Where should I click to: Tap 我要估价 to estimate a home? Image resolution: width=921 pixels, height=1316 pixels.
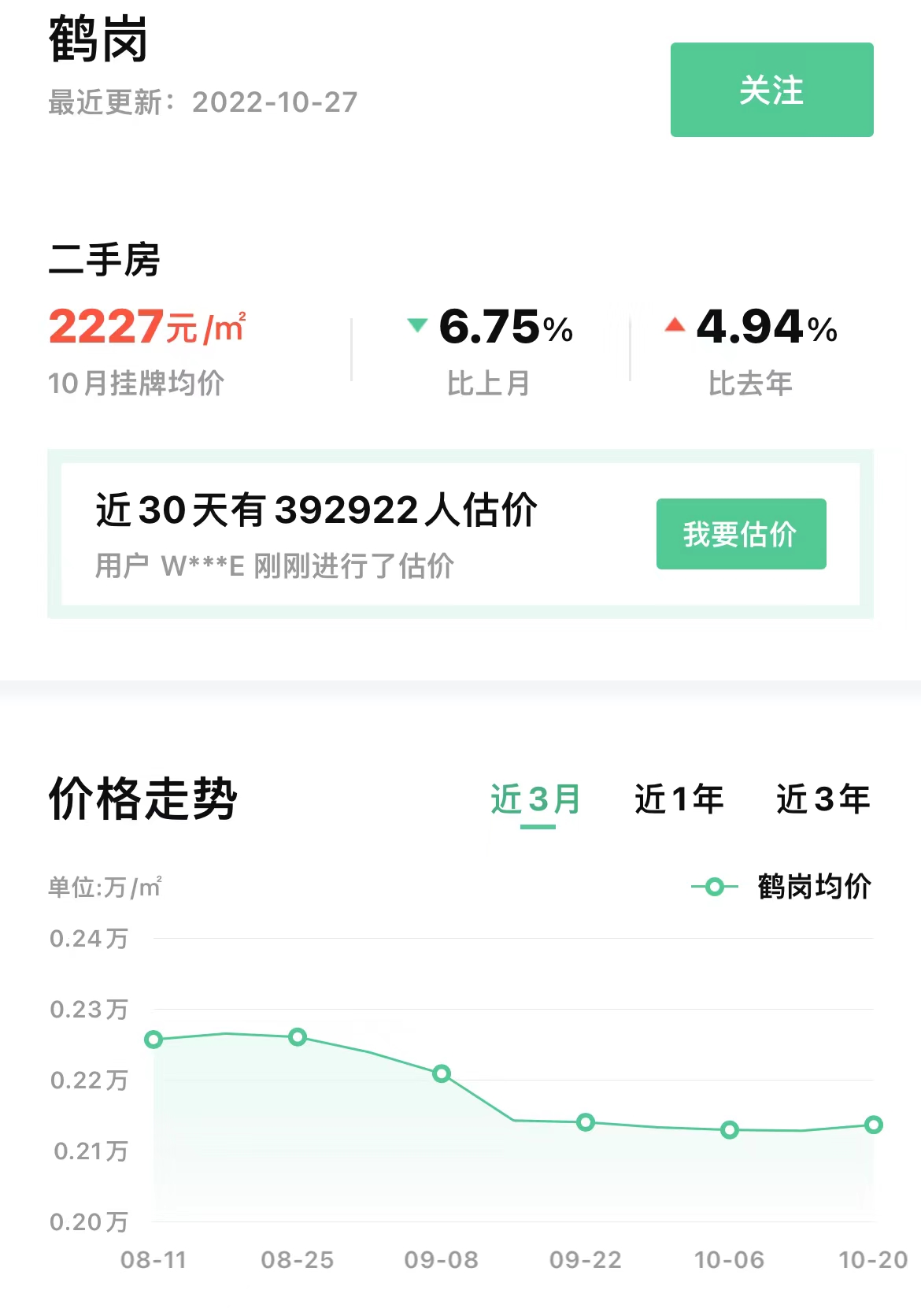pos(741,534)
